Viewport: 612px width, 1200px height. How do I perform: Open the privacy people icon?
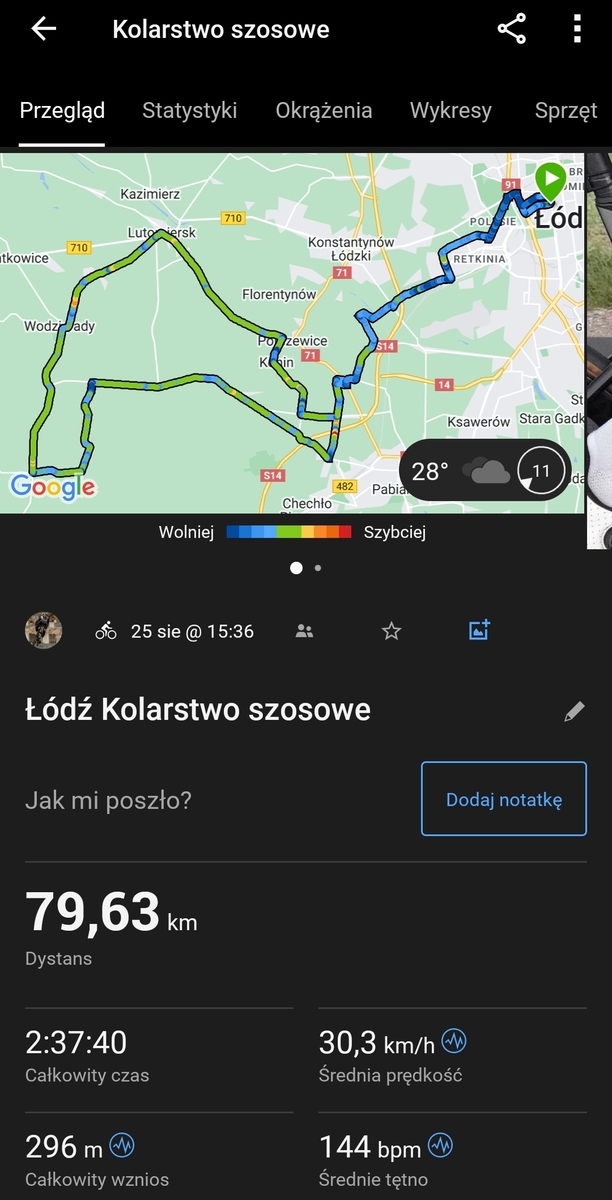click(x=305, y=631)
